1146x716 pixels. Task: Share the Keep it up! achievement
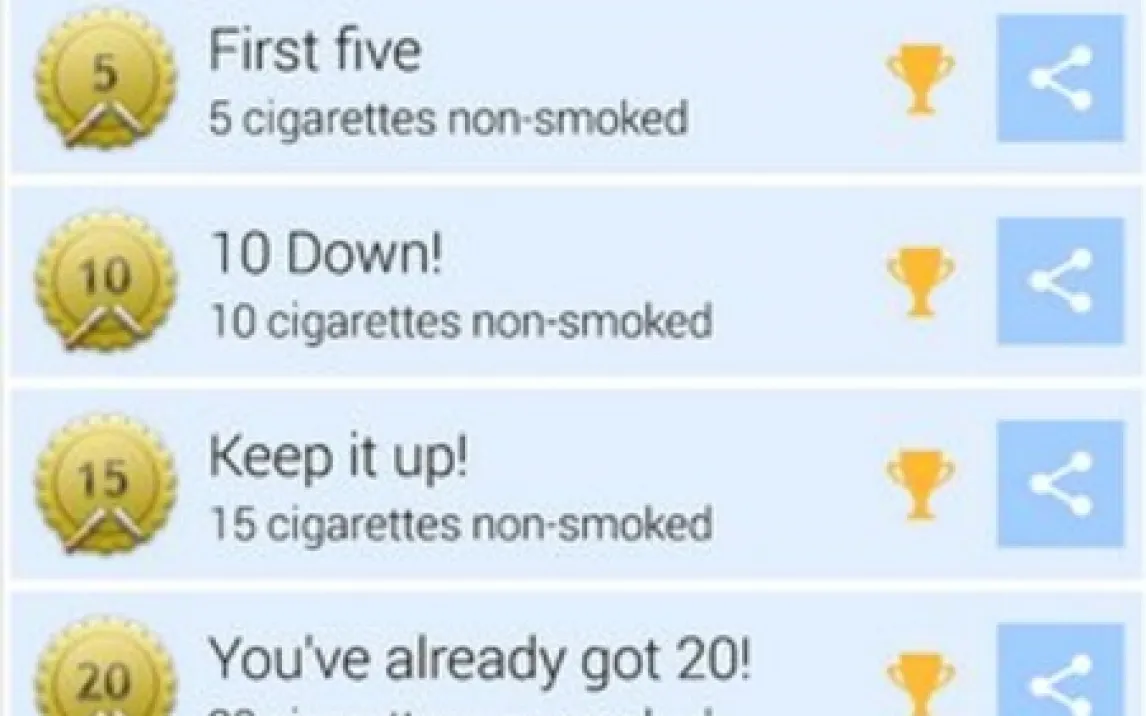click(x=1060, y=484)
